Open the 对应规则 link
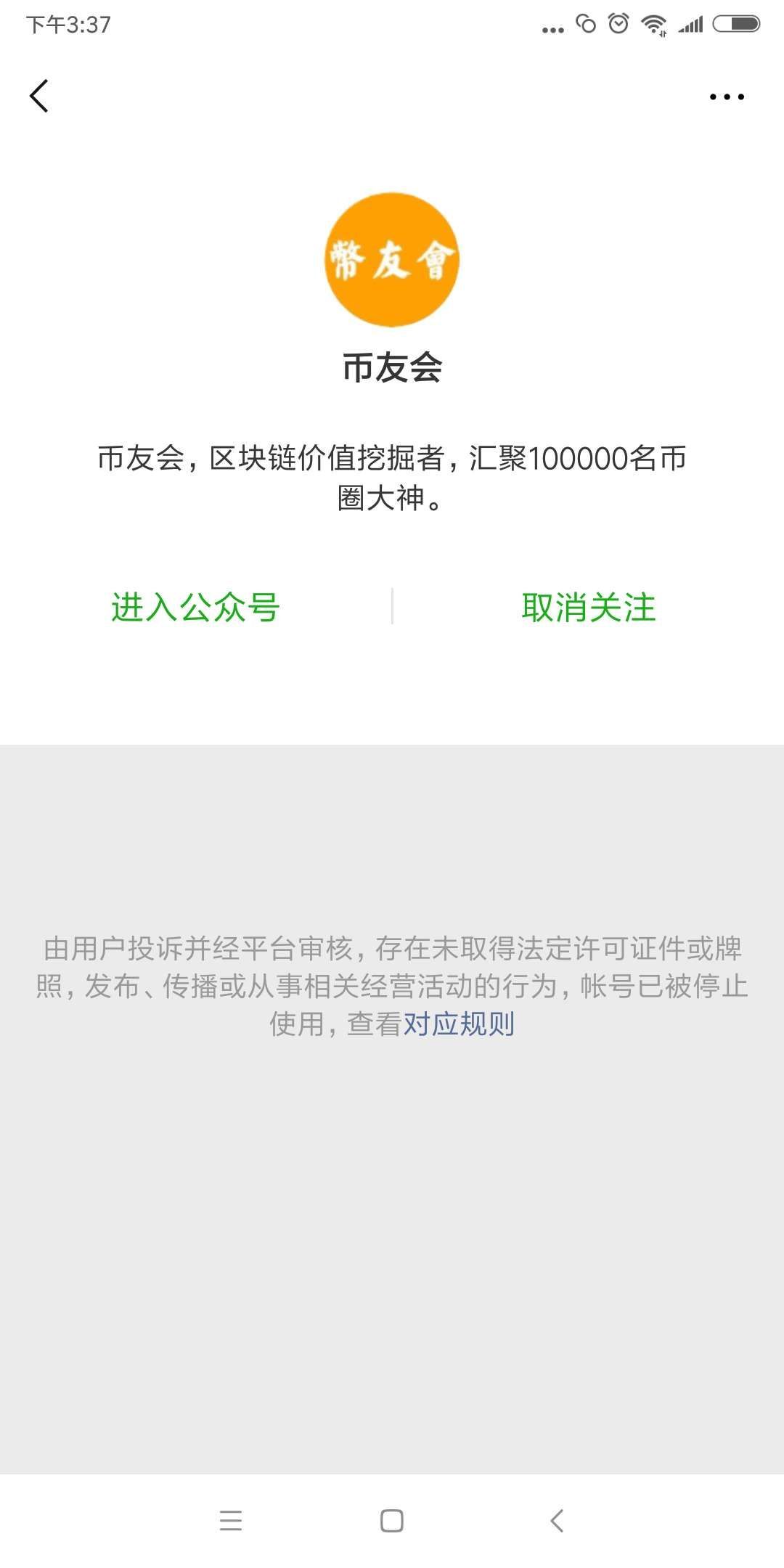The image size is (784, 1568). pos(459,1024)
